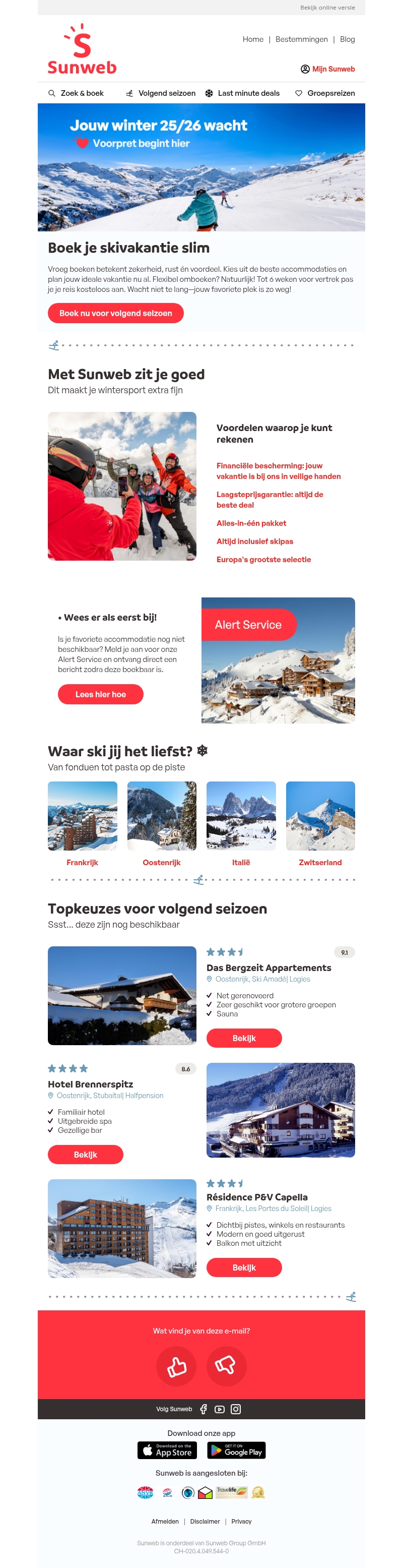
Task: View Das Bergzeit Appartements via Bekijk
Action: coord(244,1039)
